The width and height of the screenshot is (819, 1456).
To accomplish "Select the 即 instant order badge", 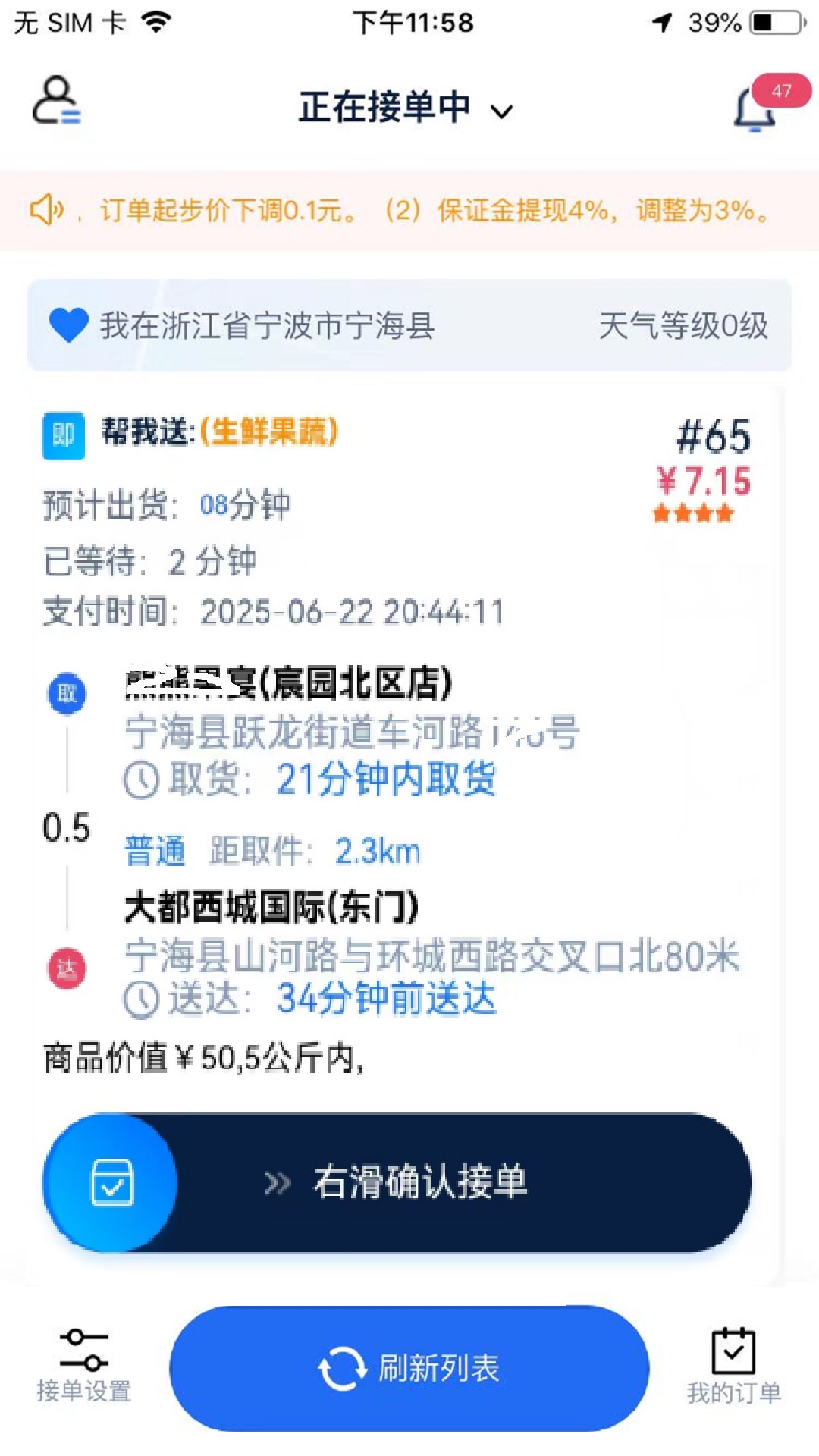I will tap(63, 435).
